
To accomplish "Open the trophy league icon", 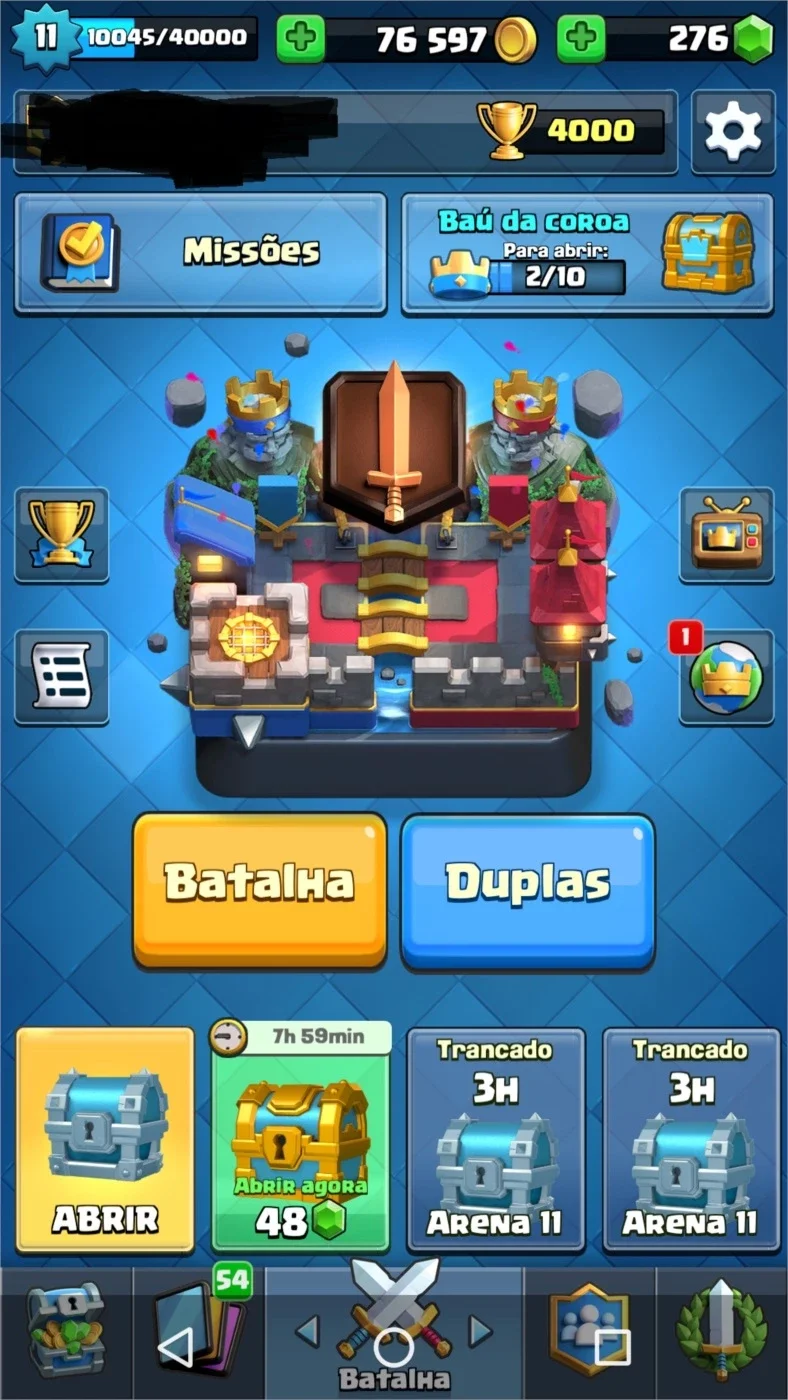I will click(61, 535).
